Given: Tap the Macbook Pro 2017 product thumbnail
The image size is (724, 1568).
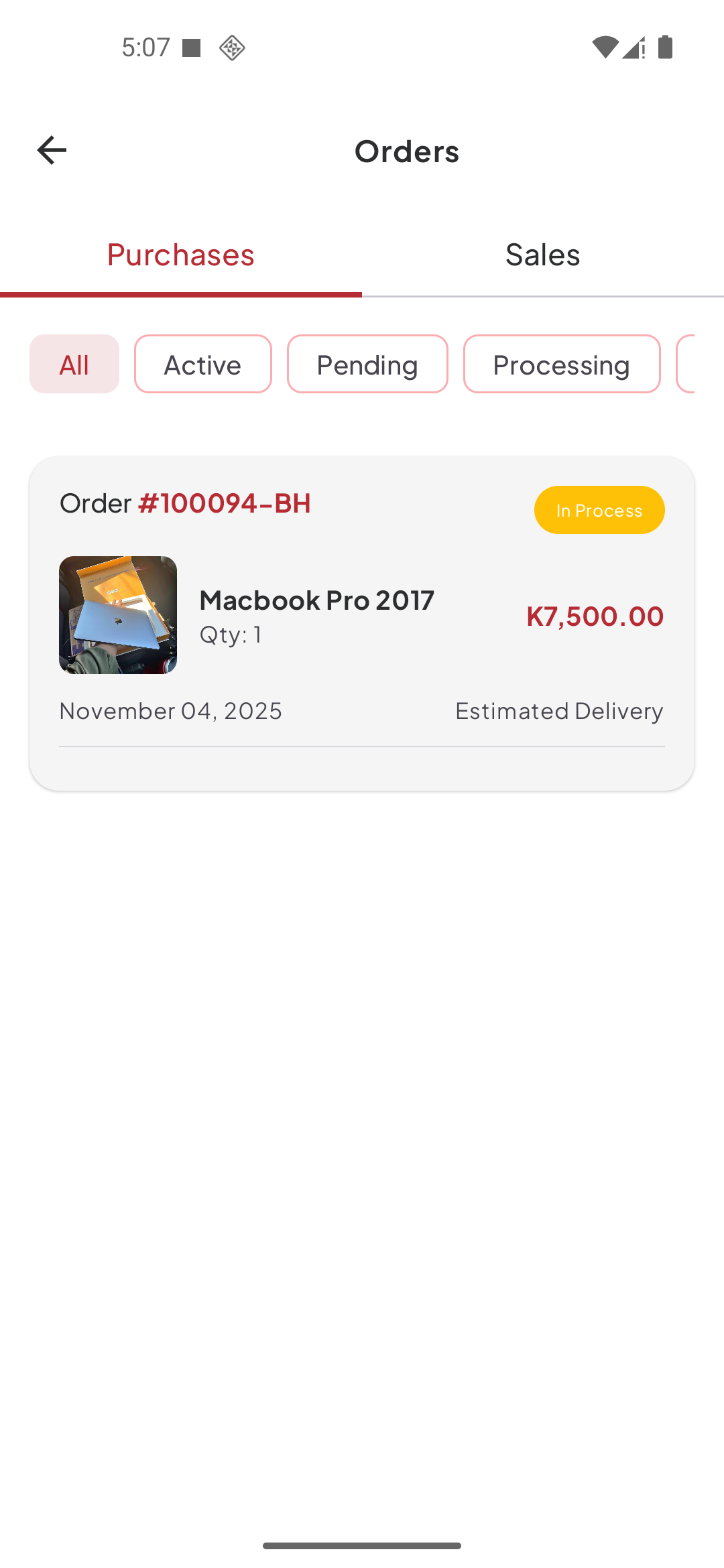Looking at the screenshot, I should tap(117, 613).
